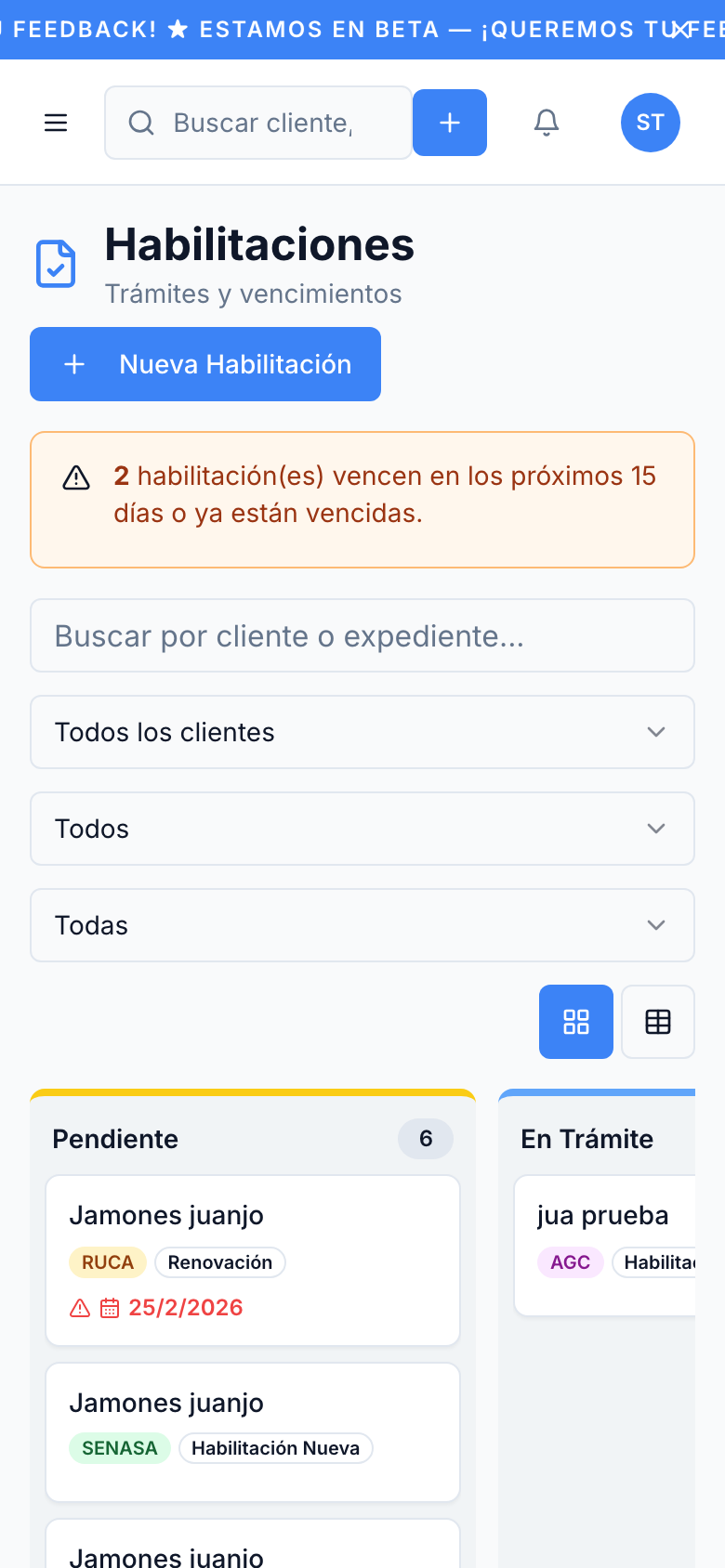Click the Pendiente count badge showing 6

coord(426,1139)
